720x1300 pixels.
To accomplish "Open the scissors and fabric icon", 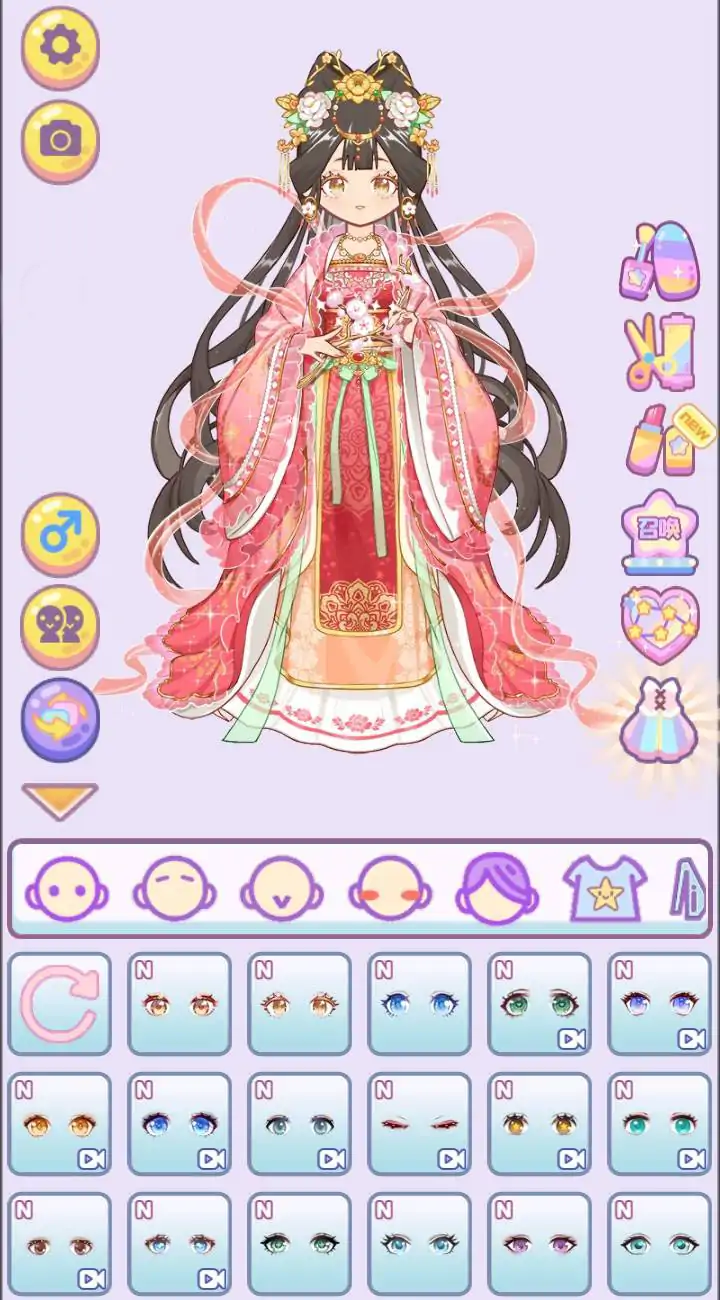I will [659, 352].
